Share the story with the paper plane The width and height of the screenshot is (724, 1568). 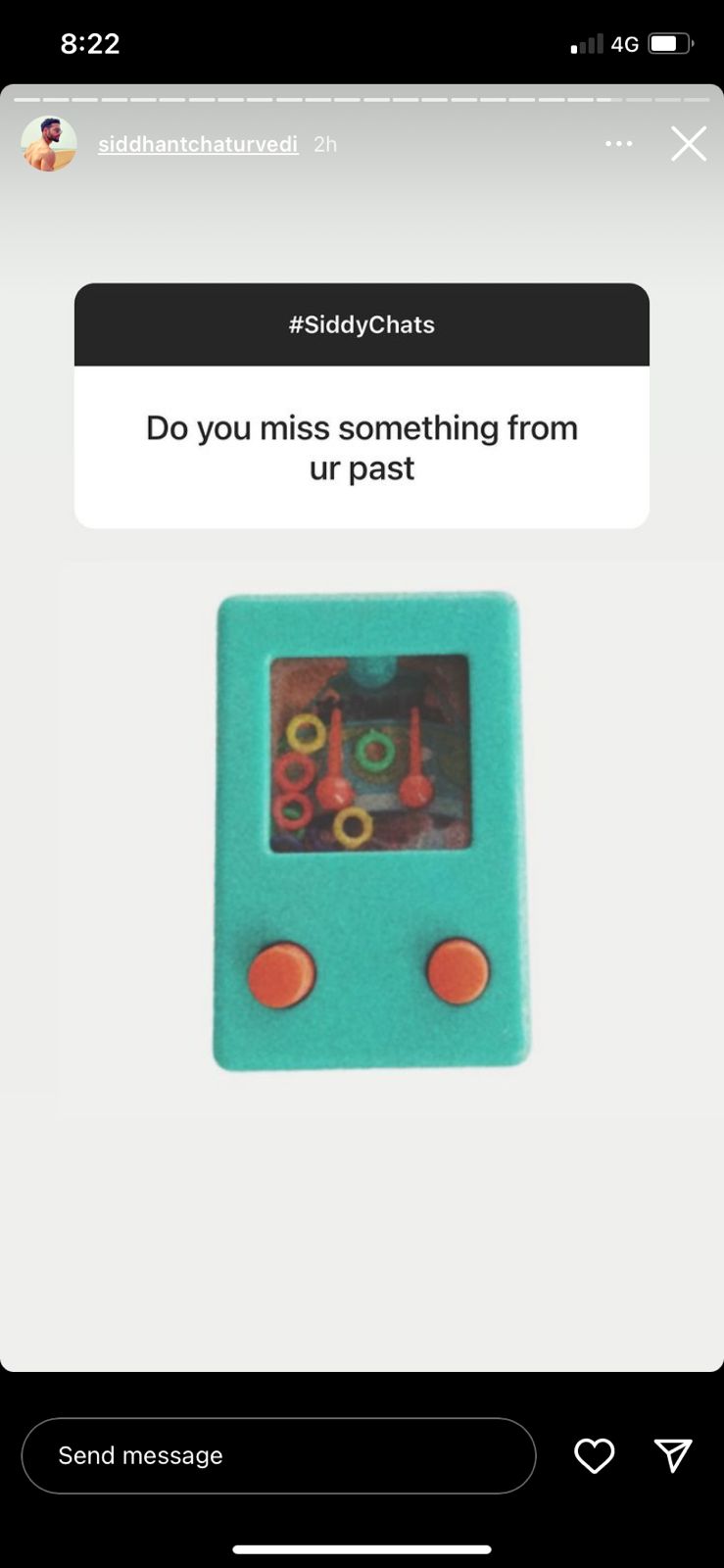[673, 1455]
